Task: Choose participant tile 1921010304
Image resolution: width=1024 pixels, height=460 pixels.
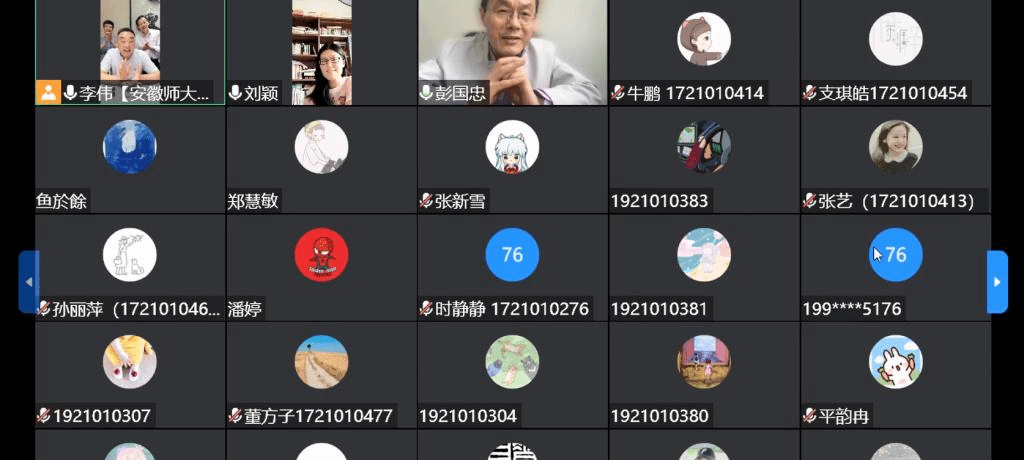Action: pos(512,374)
